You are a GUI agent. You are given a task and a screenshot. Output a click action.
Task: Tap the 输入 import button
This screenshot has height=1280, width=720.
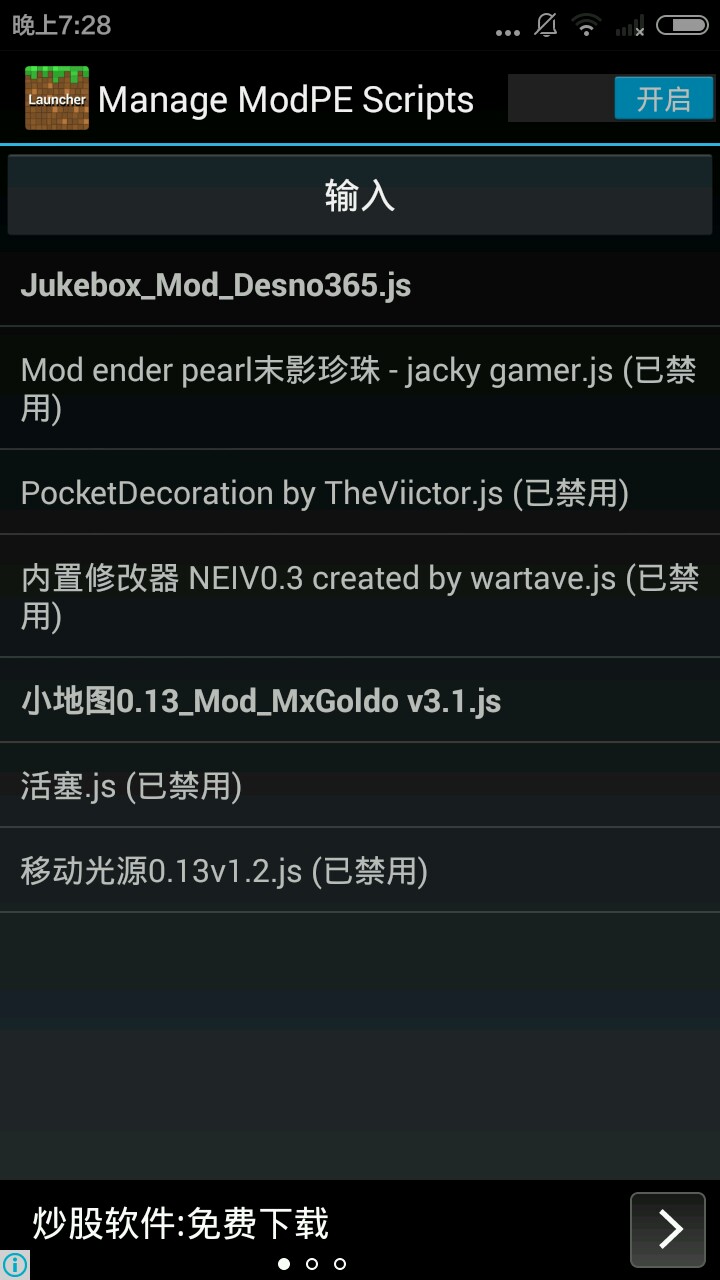pos(360,195)
